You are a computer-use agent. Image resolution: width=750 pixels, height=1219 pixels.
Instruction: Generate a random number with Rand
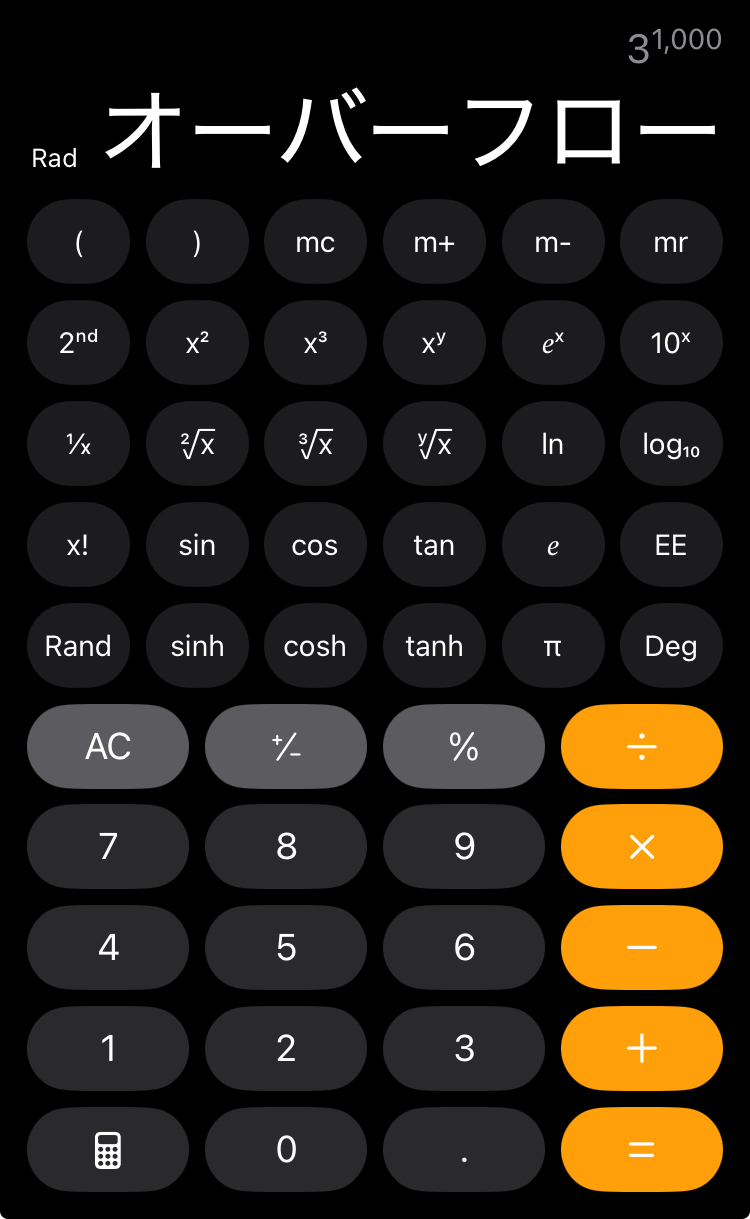(x=78, y=646)
